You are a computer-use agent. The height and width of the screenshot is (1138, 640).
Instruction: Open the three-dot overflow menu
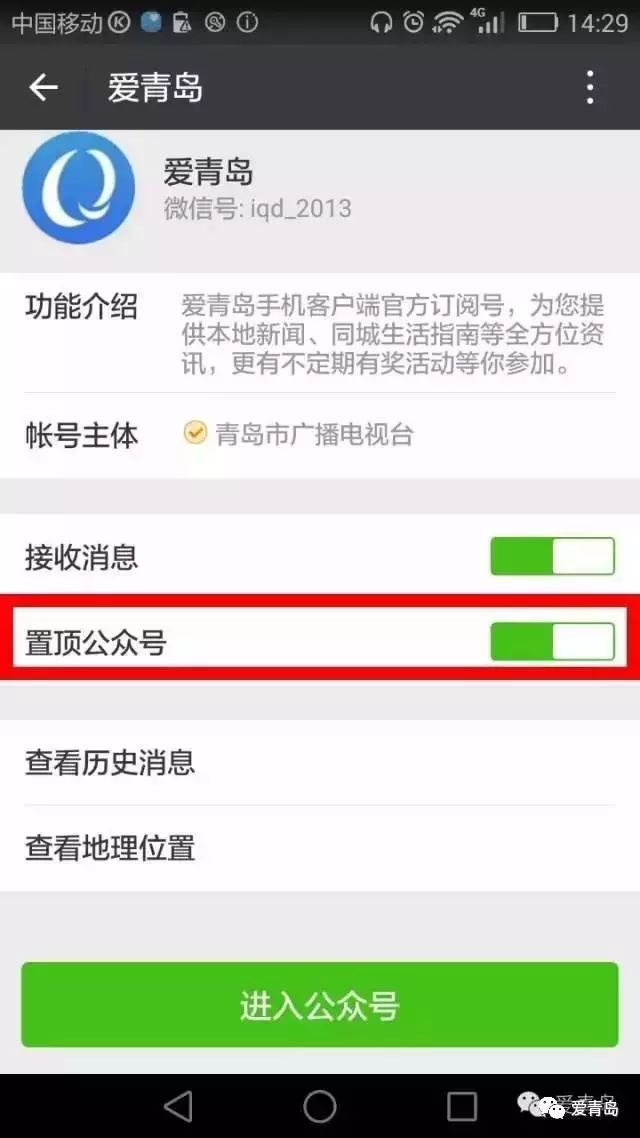point(591,87)
